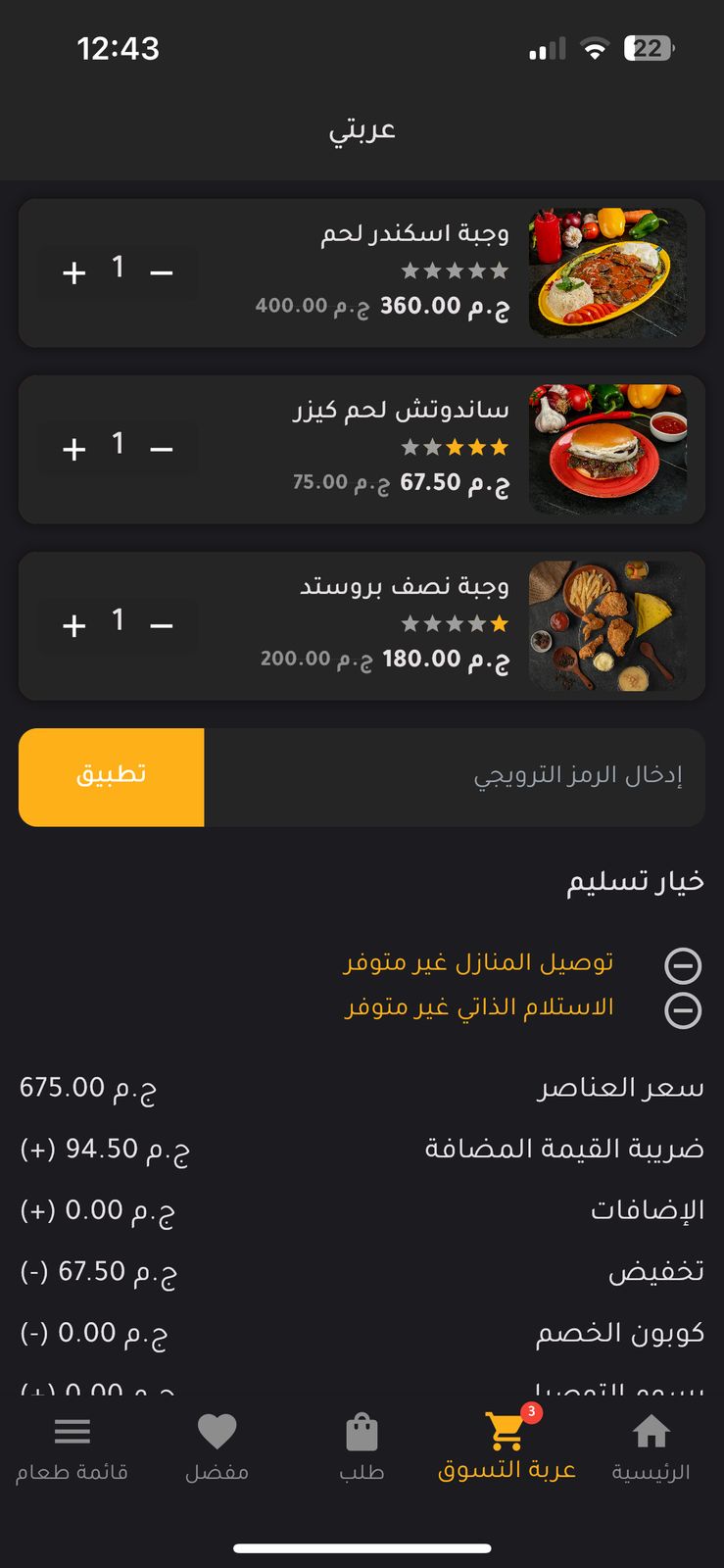This screenshot has width=724, height=1568.
Task: Open the مفضل favorites tab
Action: pyautogui.click(x=217, y=1446)
